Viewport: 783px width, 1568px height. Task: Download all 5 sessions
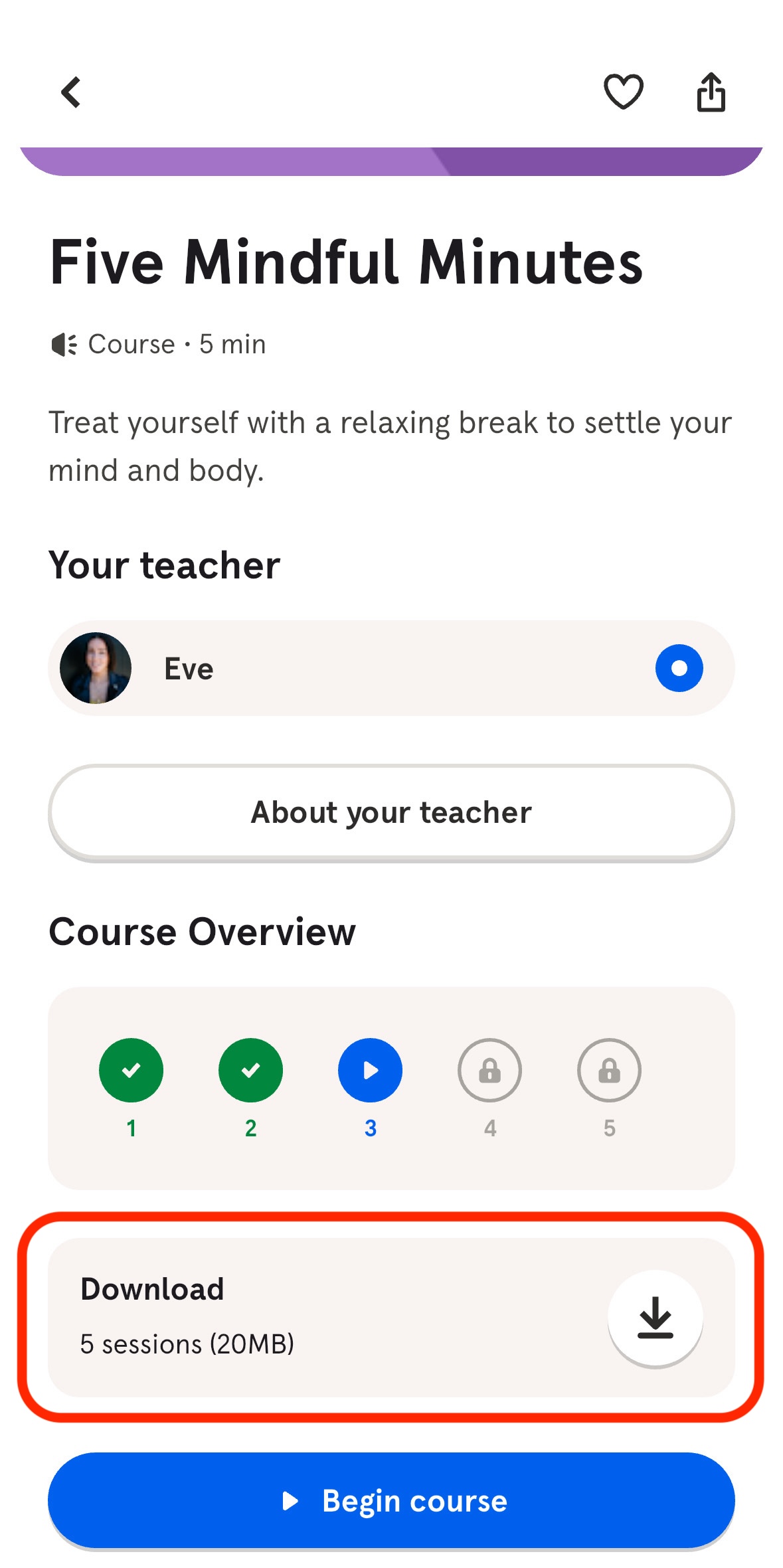tap(655, 1318)
